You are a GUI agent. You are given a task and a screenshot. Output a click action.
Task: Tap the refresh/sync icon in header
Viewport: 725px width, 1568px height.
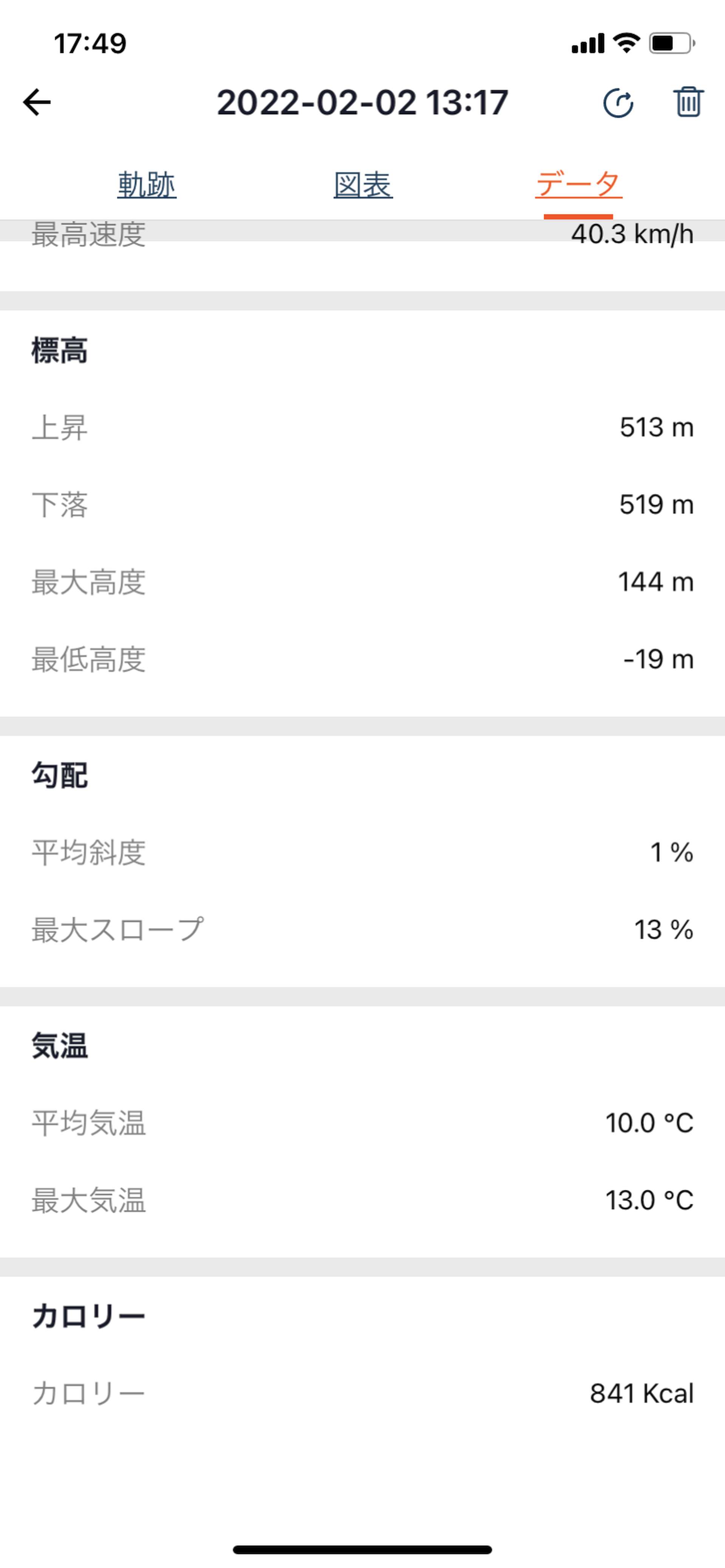coord(618,102)
